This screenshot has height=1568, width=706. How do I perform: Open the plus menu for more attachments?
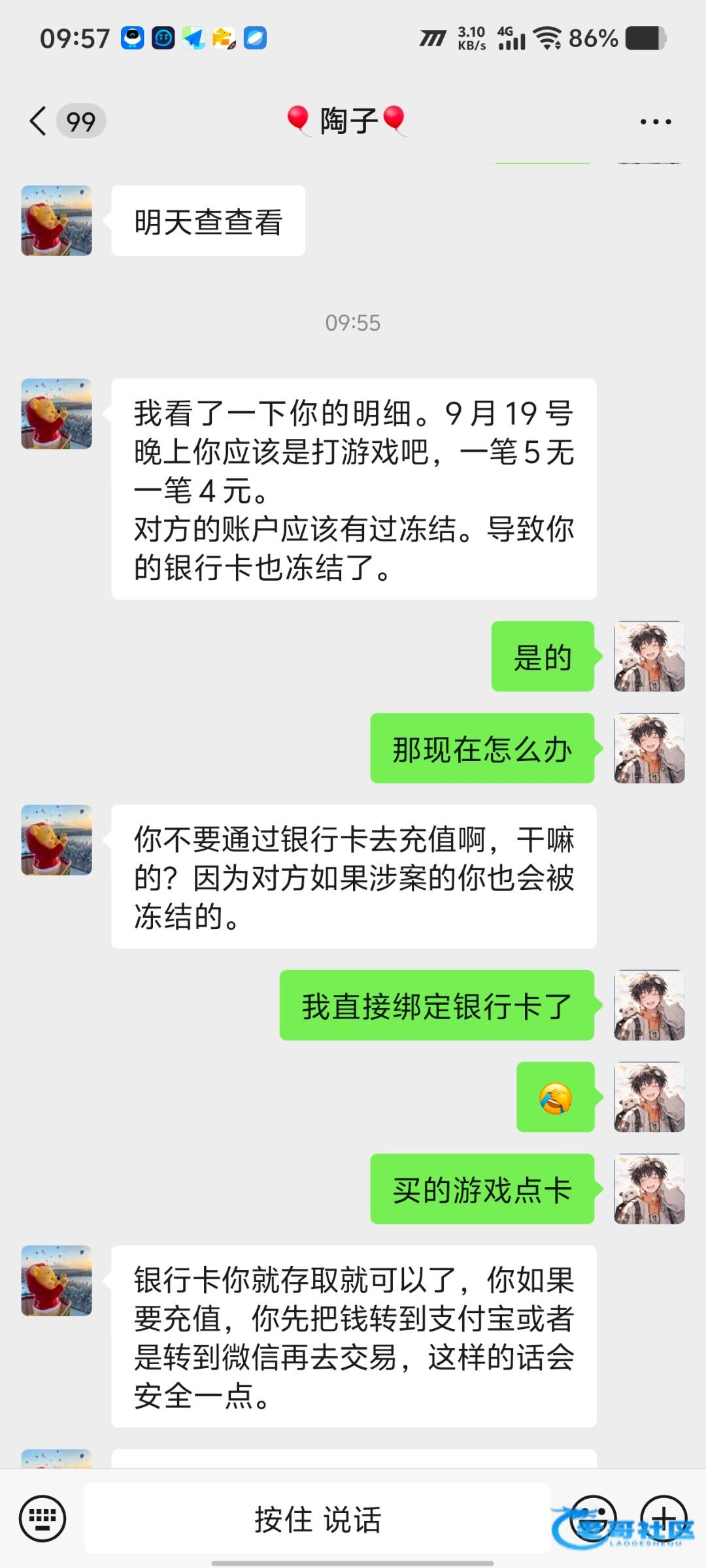coord(664,1518)
